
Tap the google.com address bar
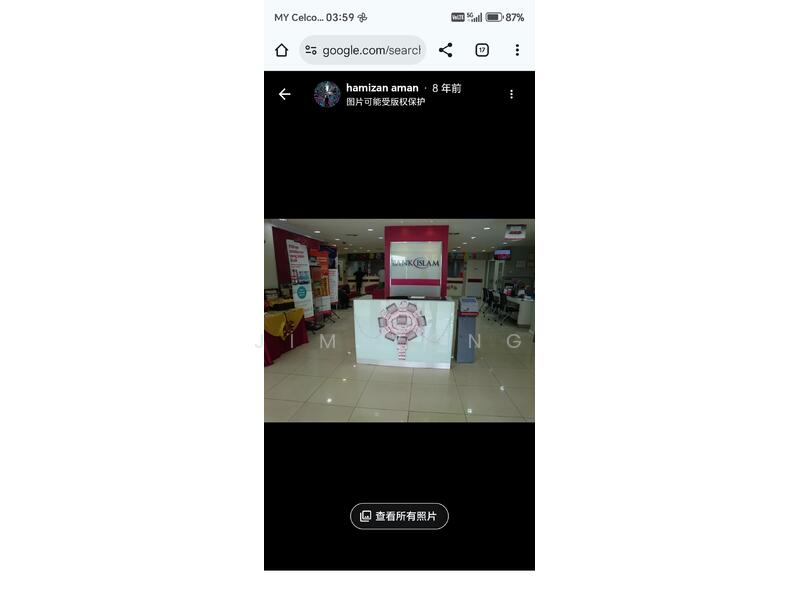click(x=364, y=50)
